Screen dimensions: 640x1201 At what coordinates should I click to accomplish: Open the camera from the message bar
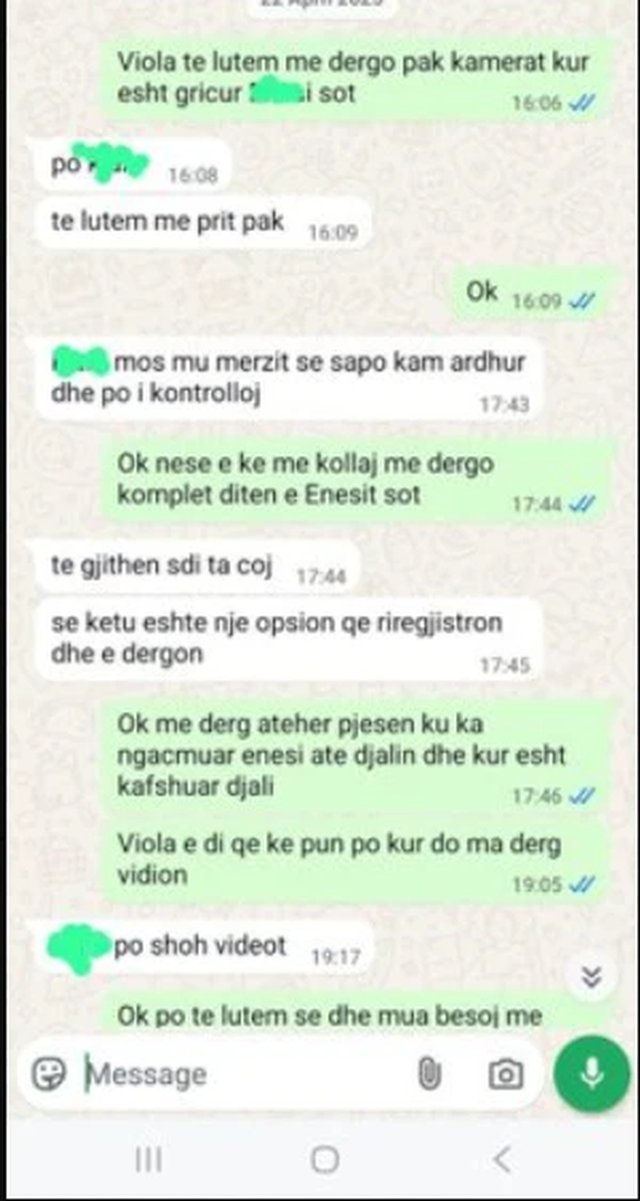(x=505, y=1074)
